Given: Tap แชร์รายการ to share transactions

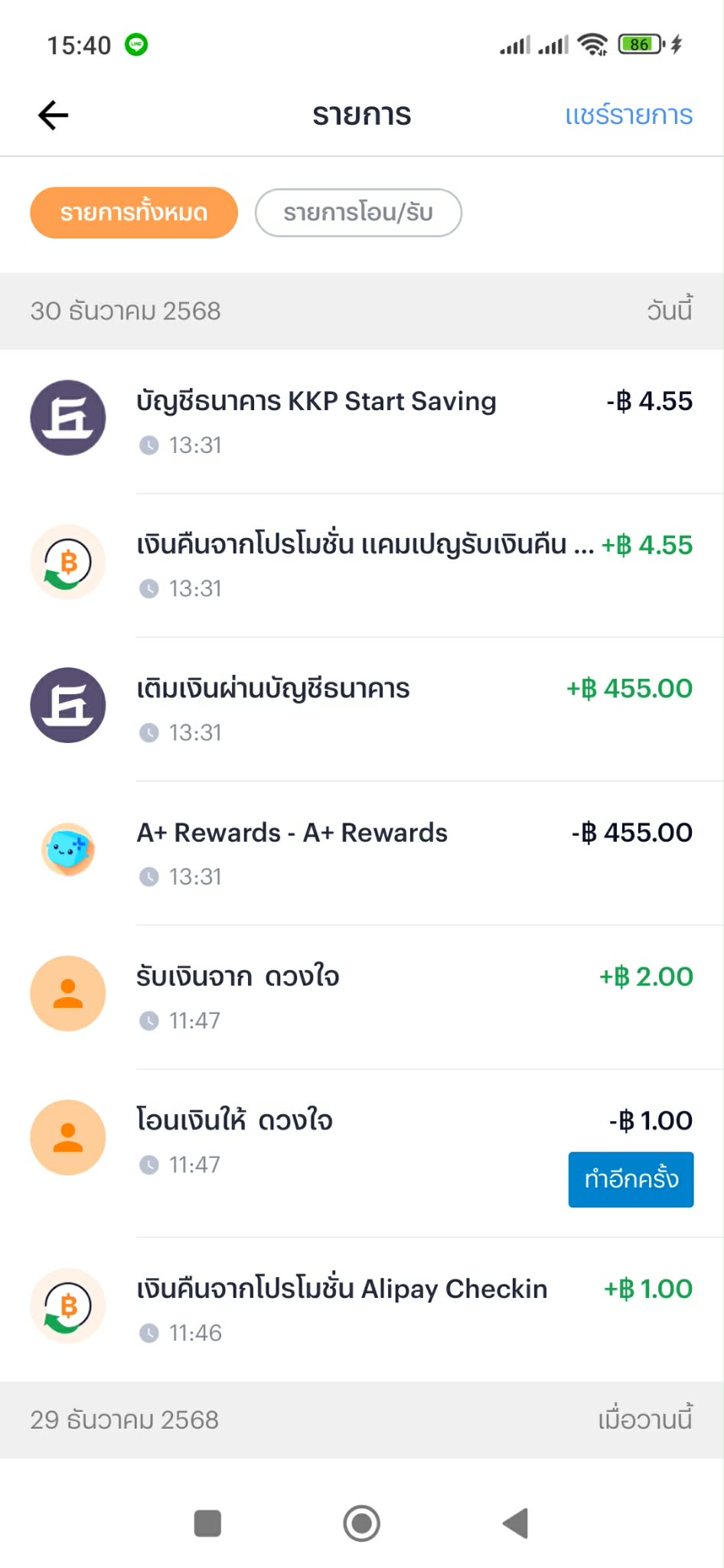Looking at the screenshot, I should 628,116.
